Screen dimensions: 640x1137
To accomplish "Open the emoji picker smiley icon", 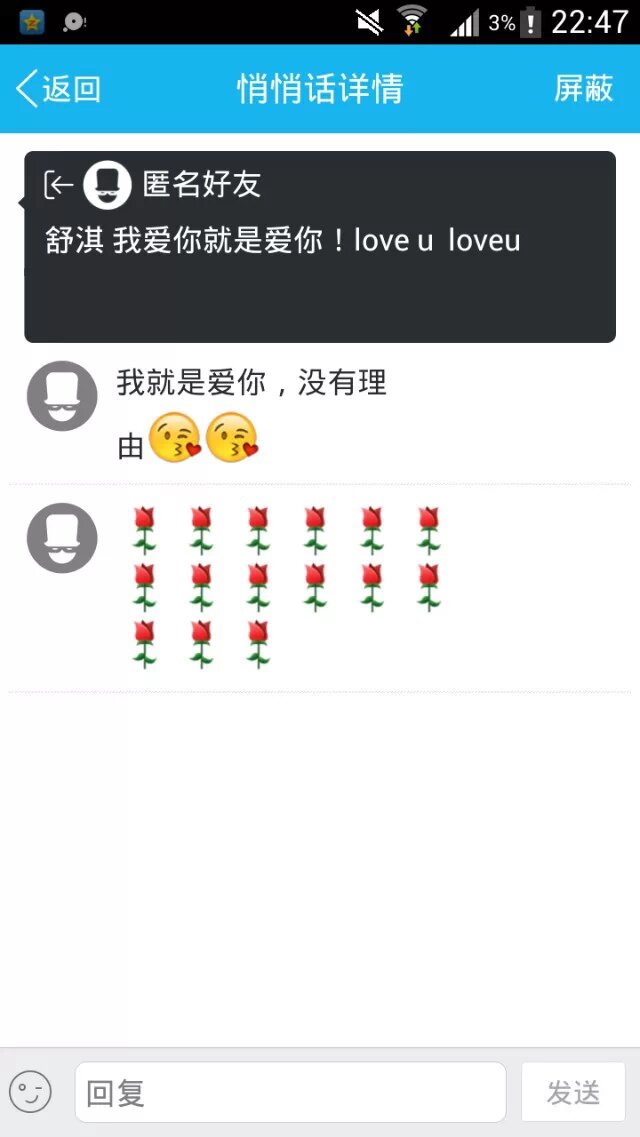I will pyautogui.click(x=30, y=1092).
